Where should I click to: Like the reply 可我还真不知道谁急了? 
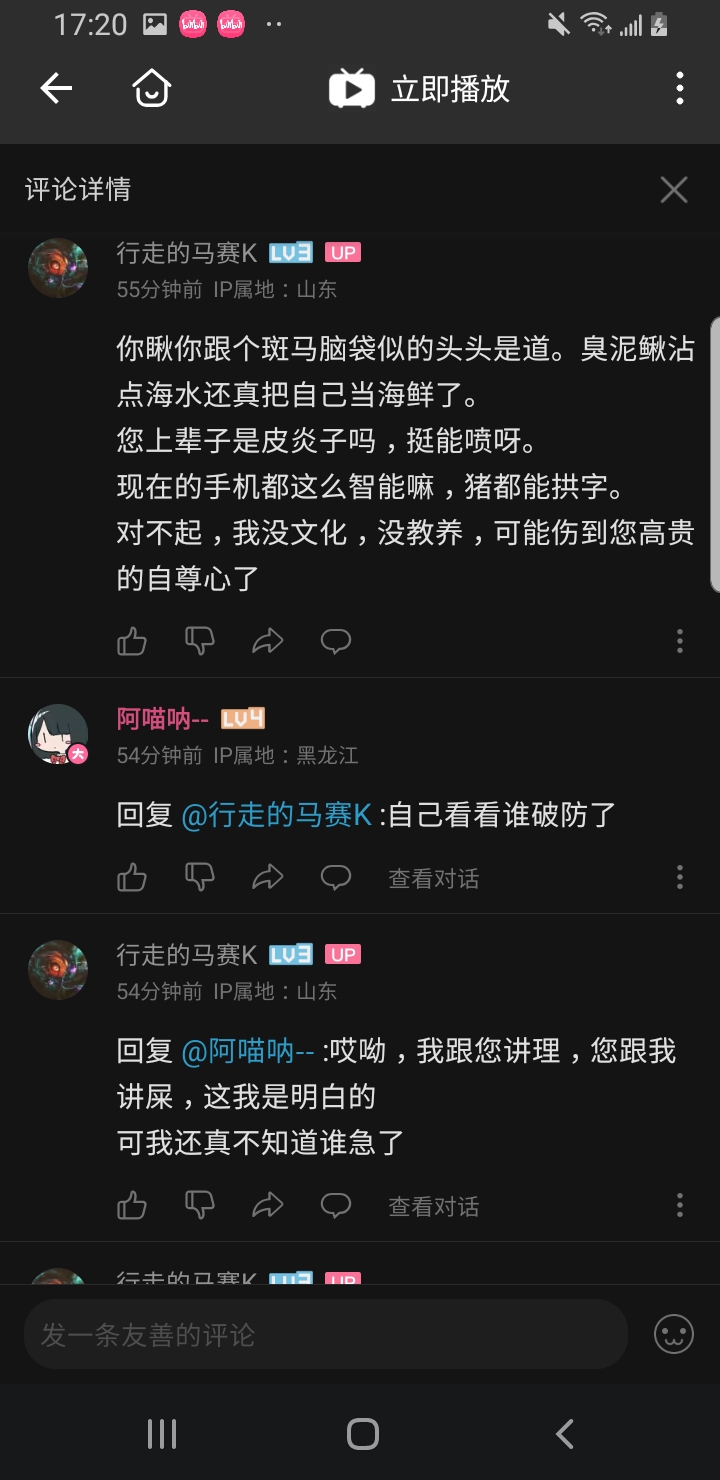point(132,1205)
